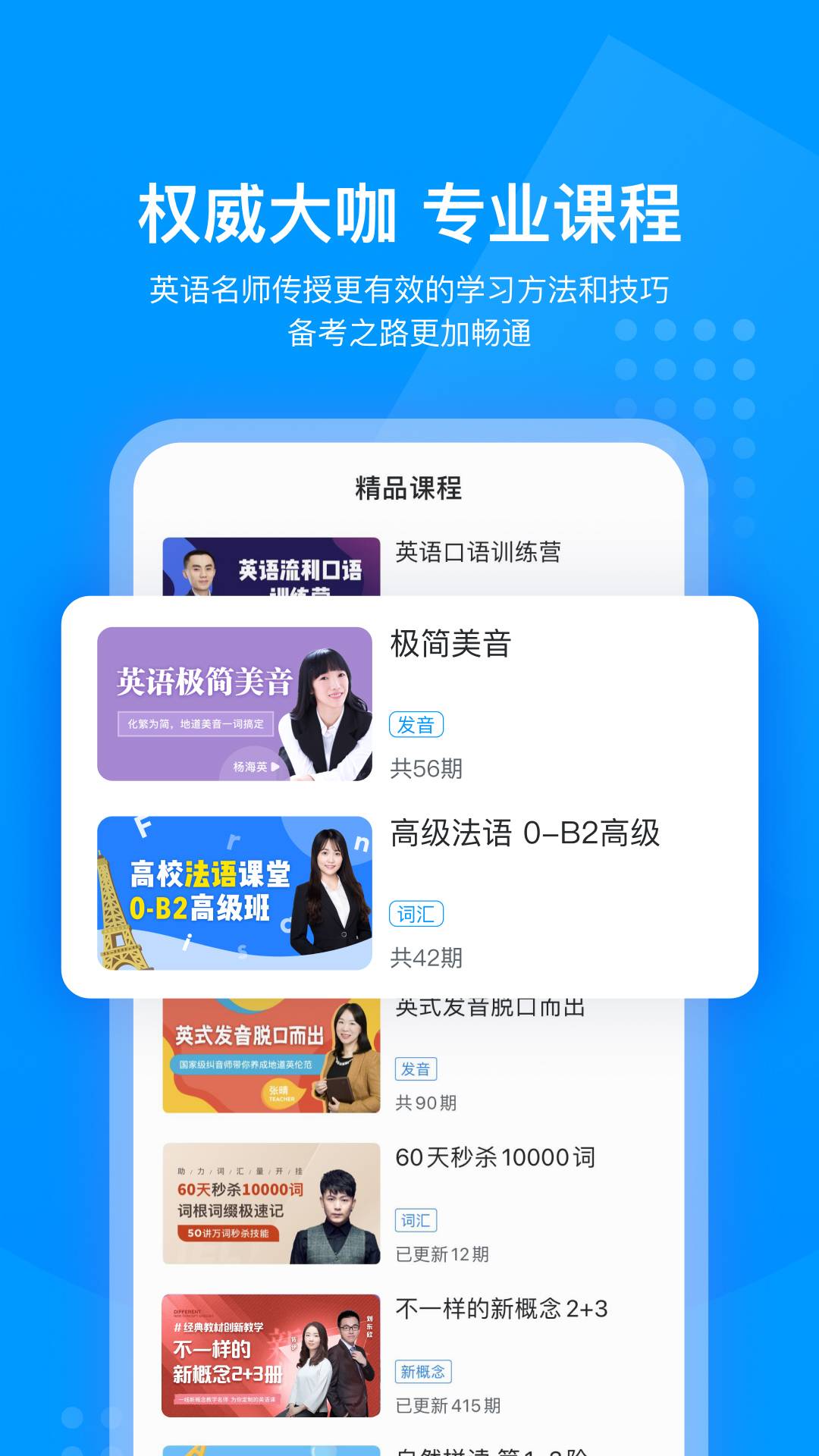Tap the 60天秒杀10000词 course thumbnail
Viewport: 819px width, 1456px height.
coord(270,1203)
